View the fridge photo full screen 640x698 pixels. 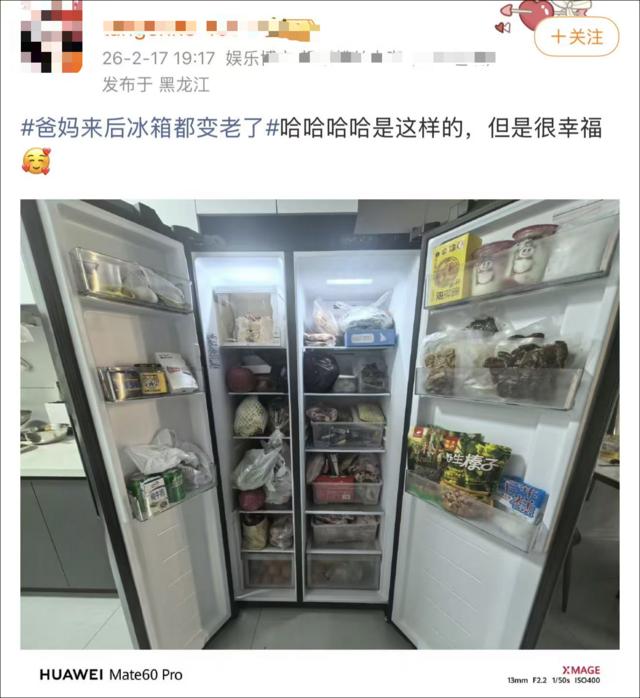tap(320, 425)
